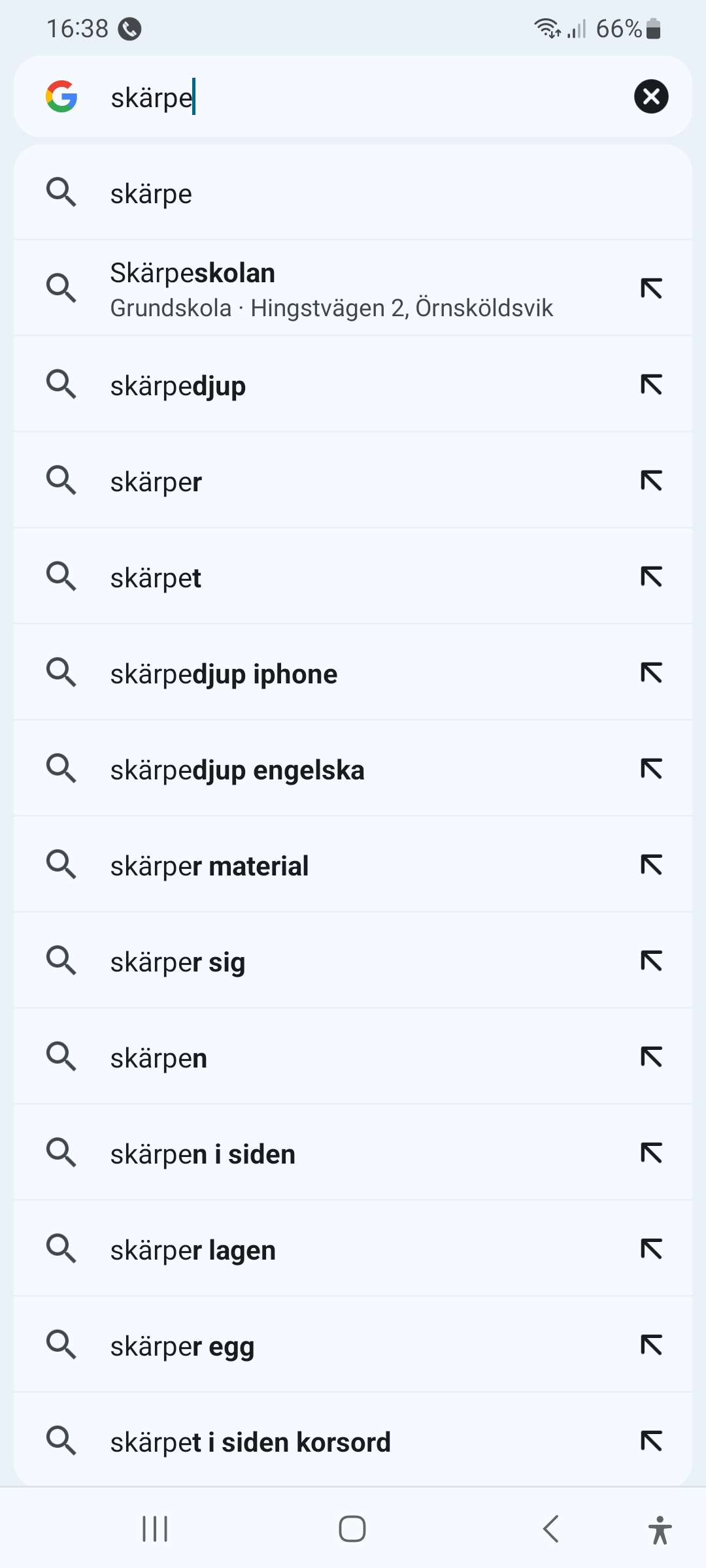Open recent apps from the navigation bar
The image size is (706, 1568).
pyautogui.click(x=155, y=1529)
